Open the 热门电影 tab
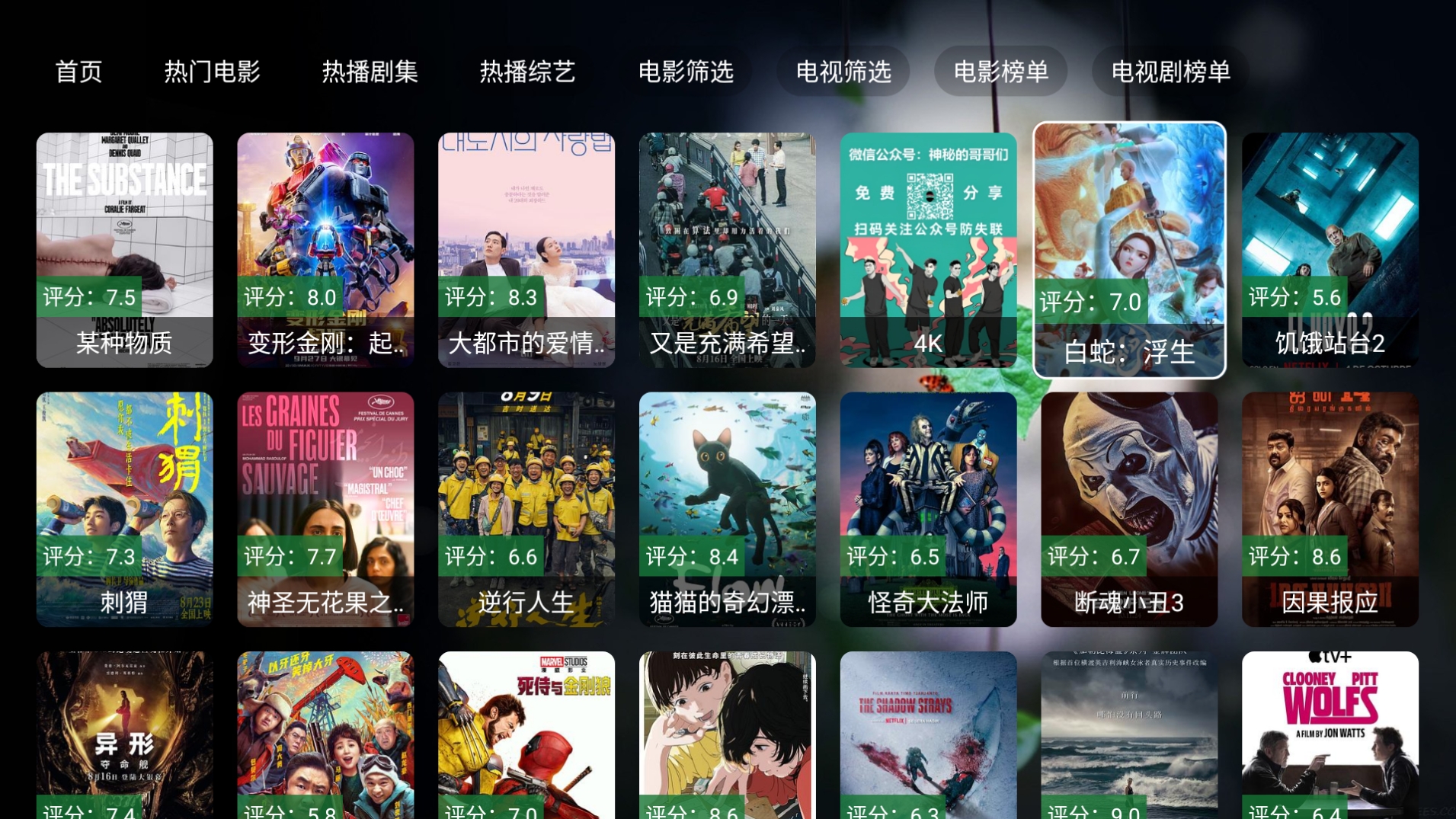This screenshot has height=819, width=1456. (x=213, y=72)
